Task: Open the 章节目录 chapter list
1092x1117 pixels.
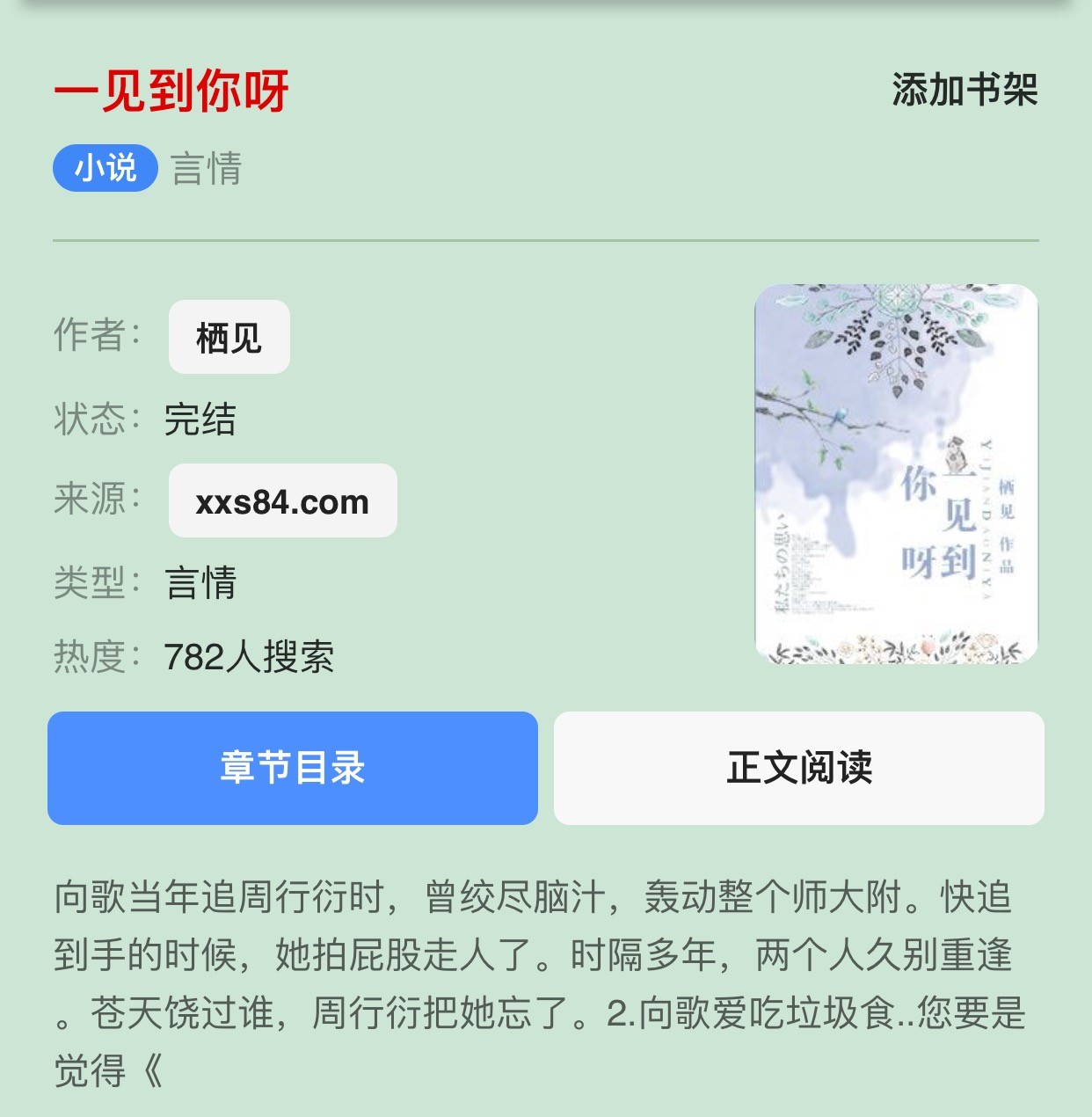Action: click(x=292, y=768)
